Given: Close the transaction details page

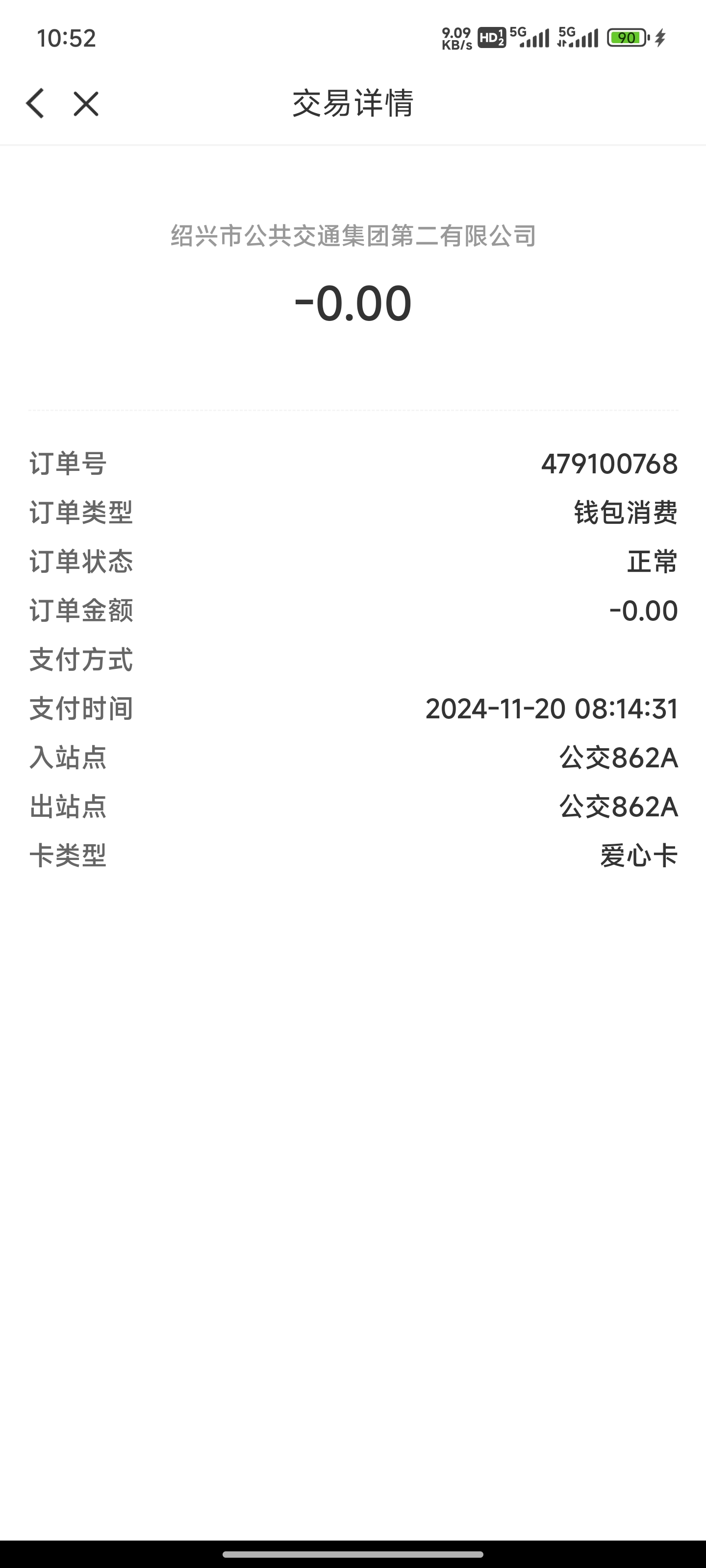Looking at the screenshot, I should (86, 103).
